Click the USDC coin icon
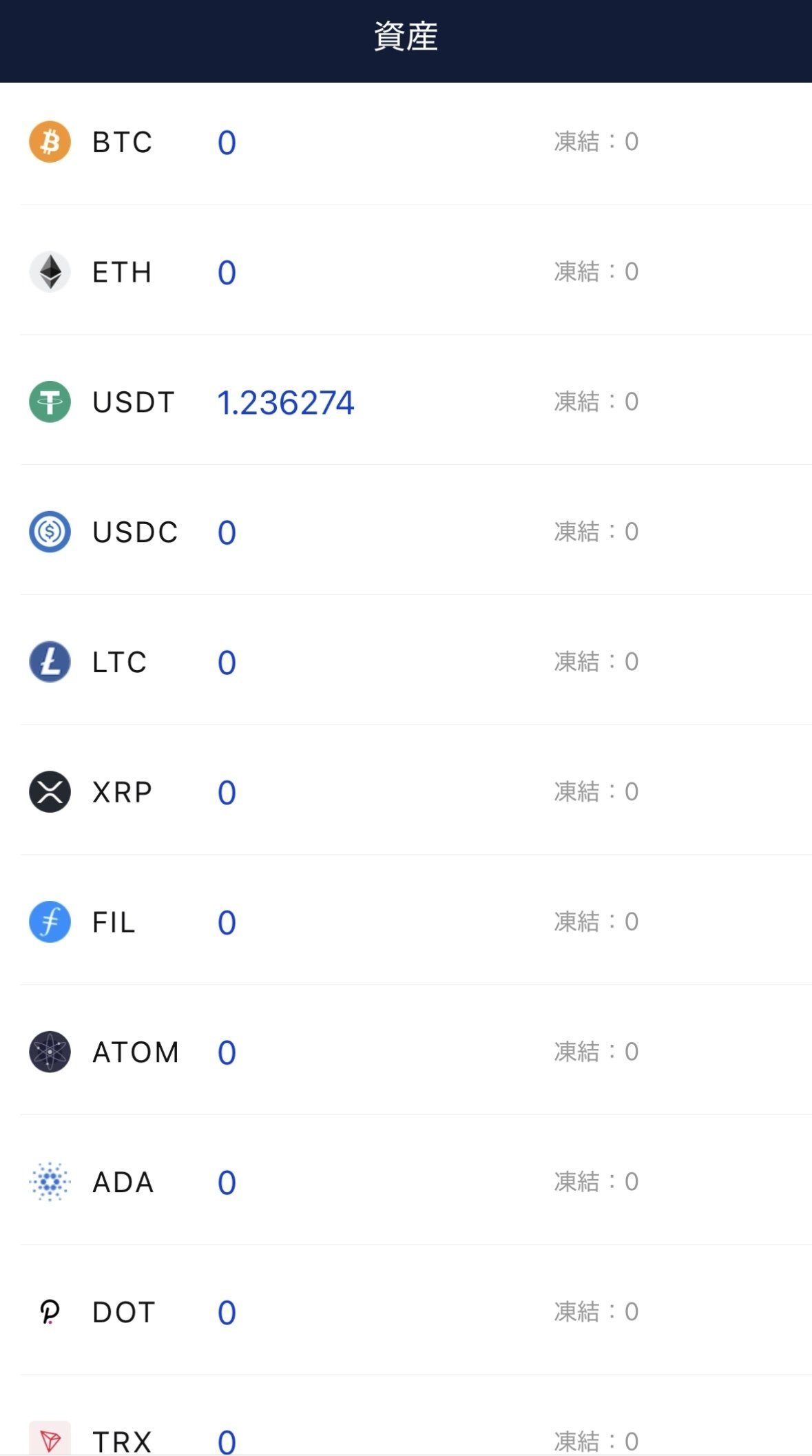The width and height of the screenshot is (812, 1456). pyautogui.click(x=49, y=531)
